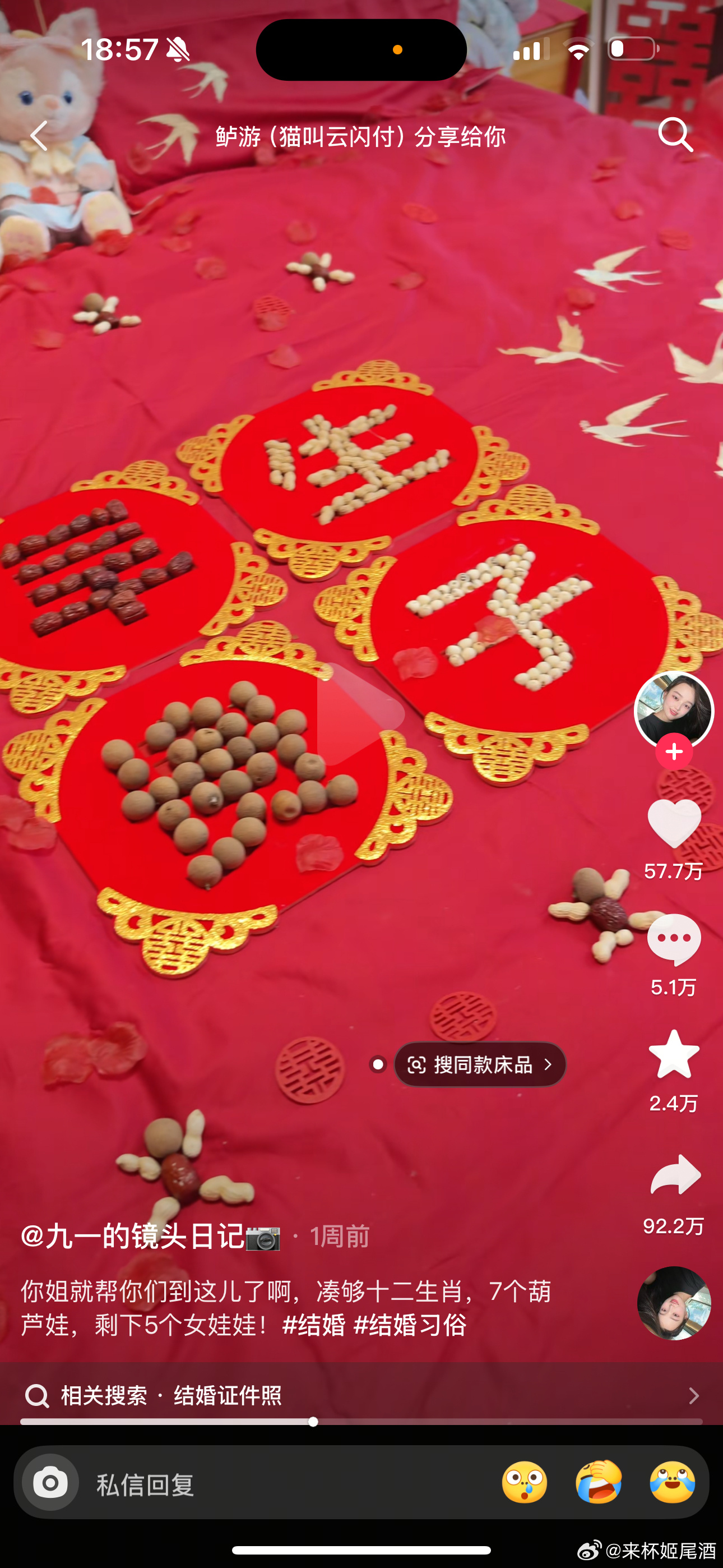Share this video via arrow icon
The height and width of the screenshot is (1568, 723).
675,1175
